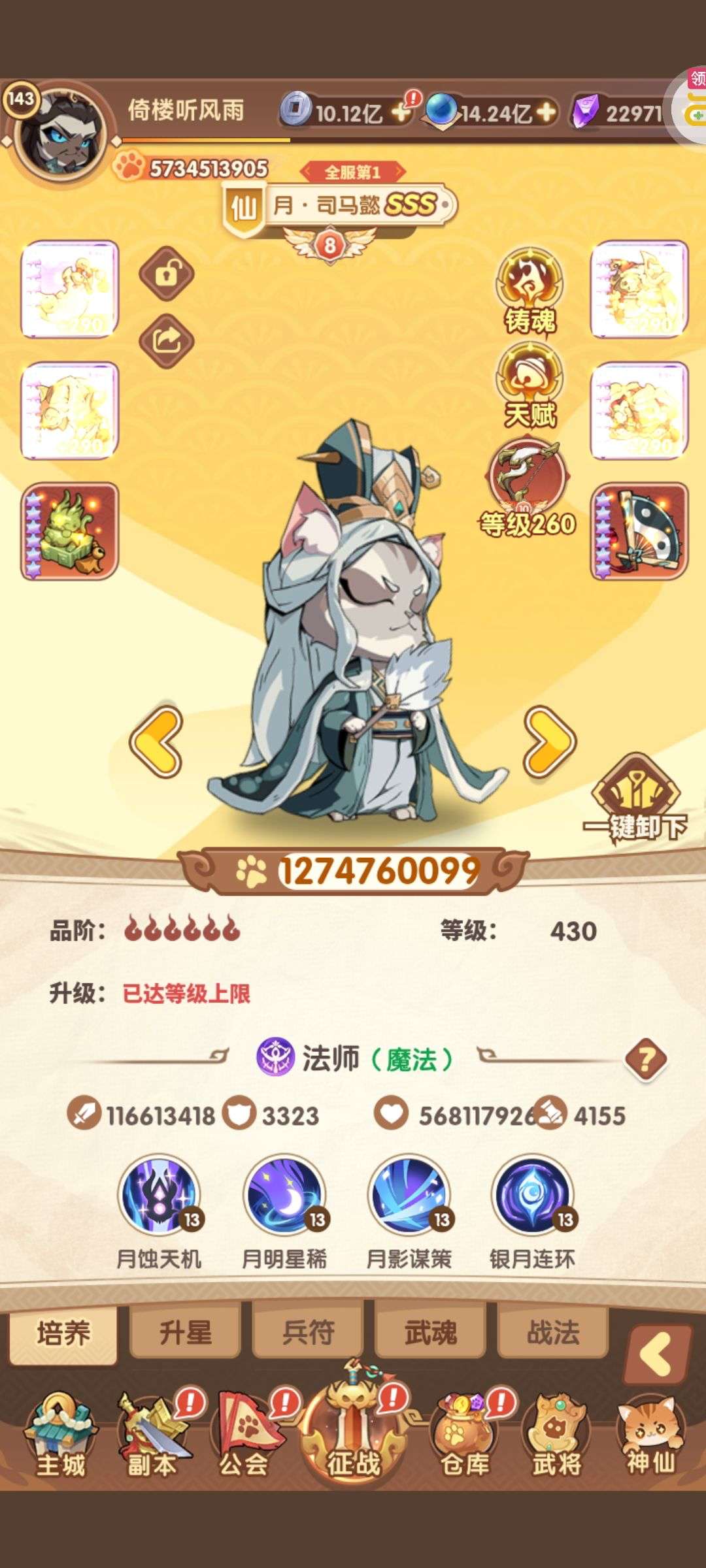
Task: Switch to the 武魂 tab
Action: (x=430, y=1333)
